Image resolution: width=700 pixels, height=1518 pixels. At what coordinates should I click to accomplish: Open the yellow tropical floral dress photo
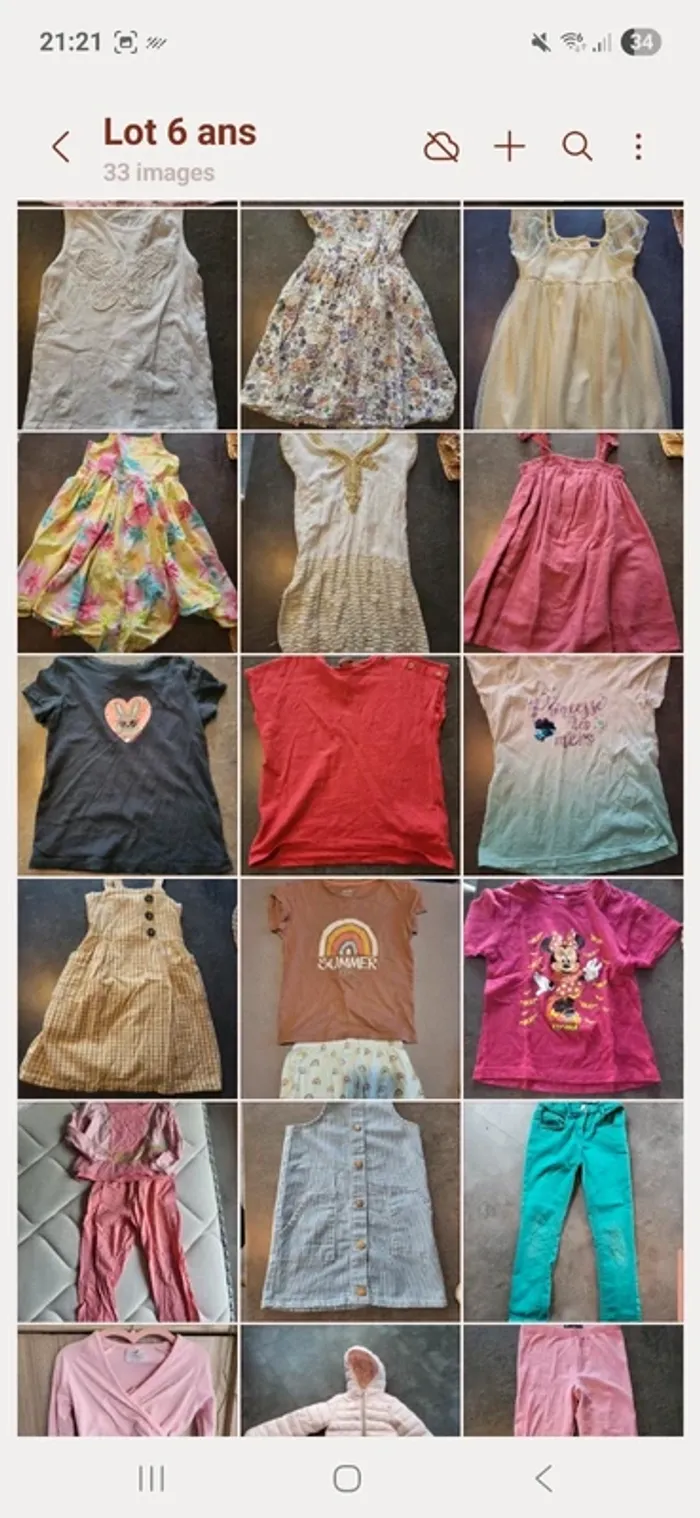[x=127, y=542]
